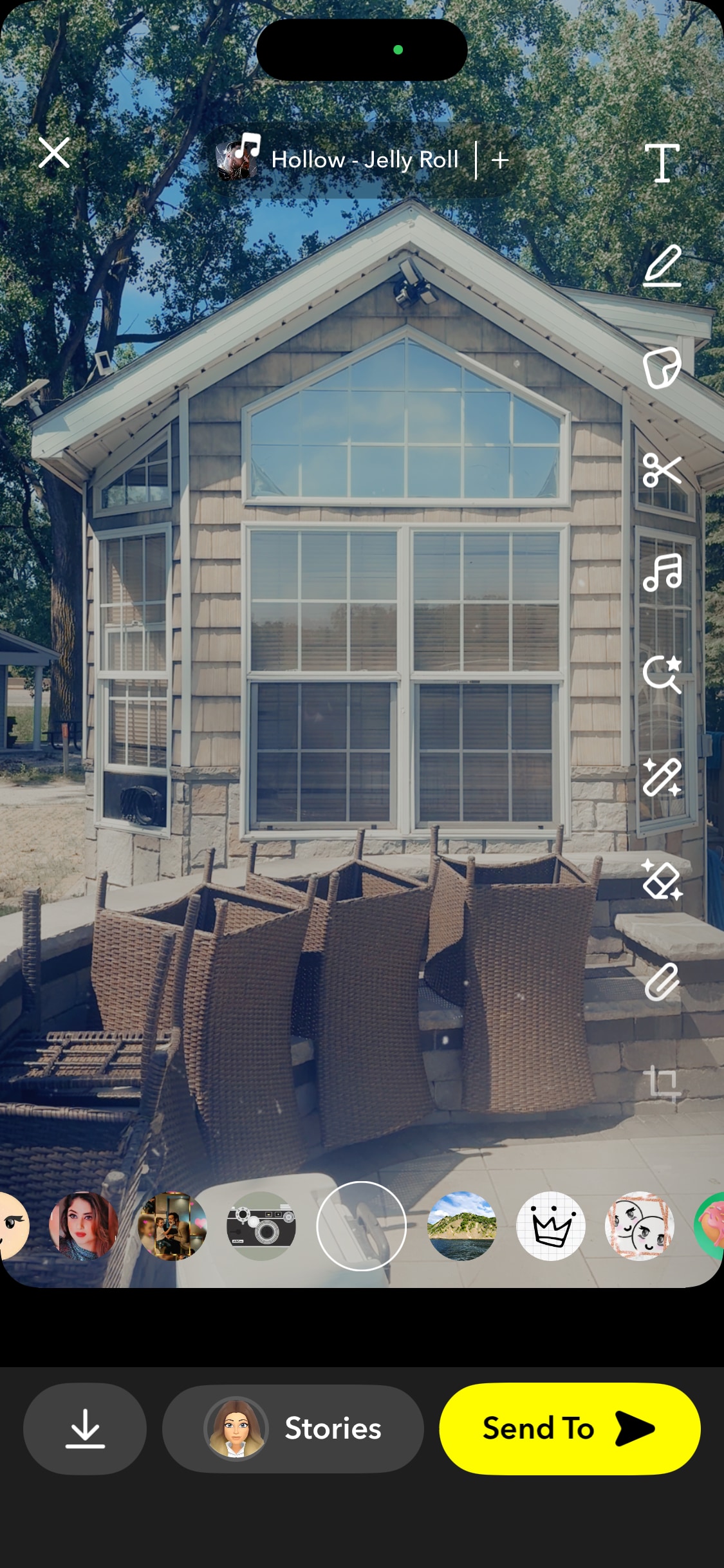
Task: Select the magic eraser tool
Action: coord(662,880)
